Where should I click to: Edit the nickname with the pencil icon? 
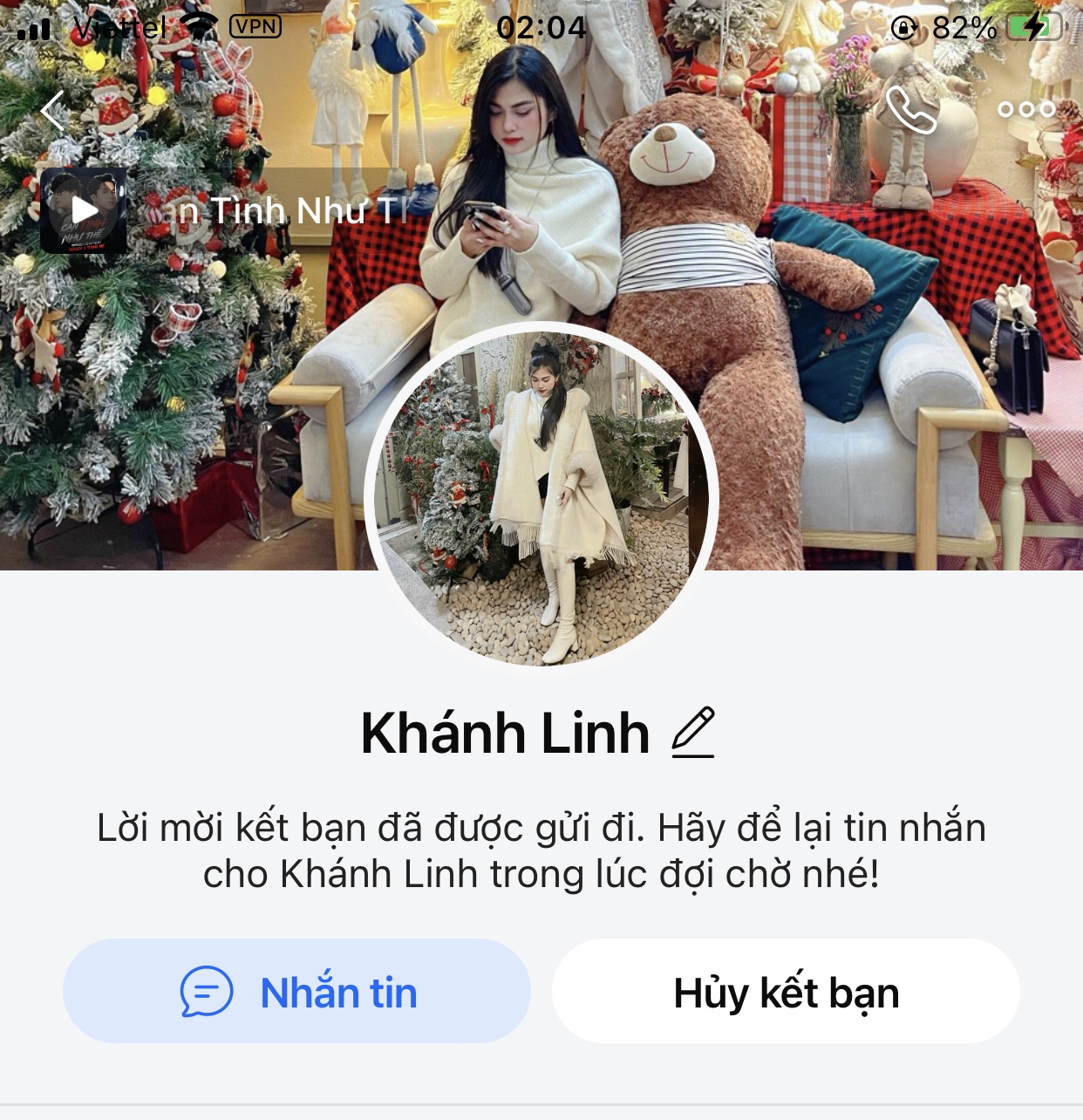click(693, 732)
